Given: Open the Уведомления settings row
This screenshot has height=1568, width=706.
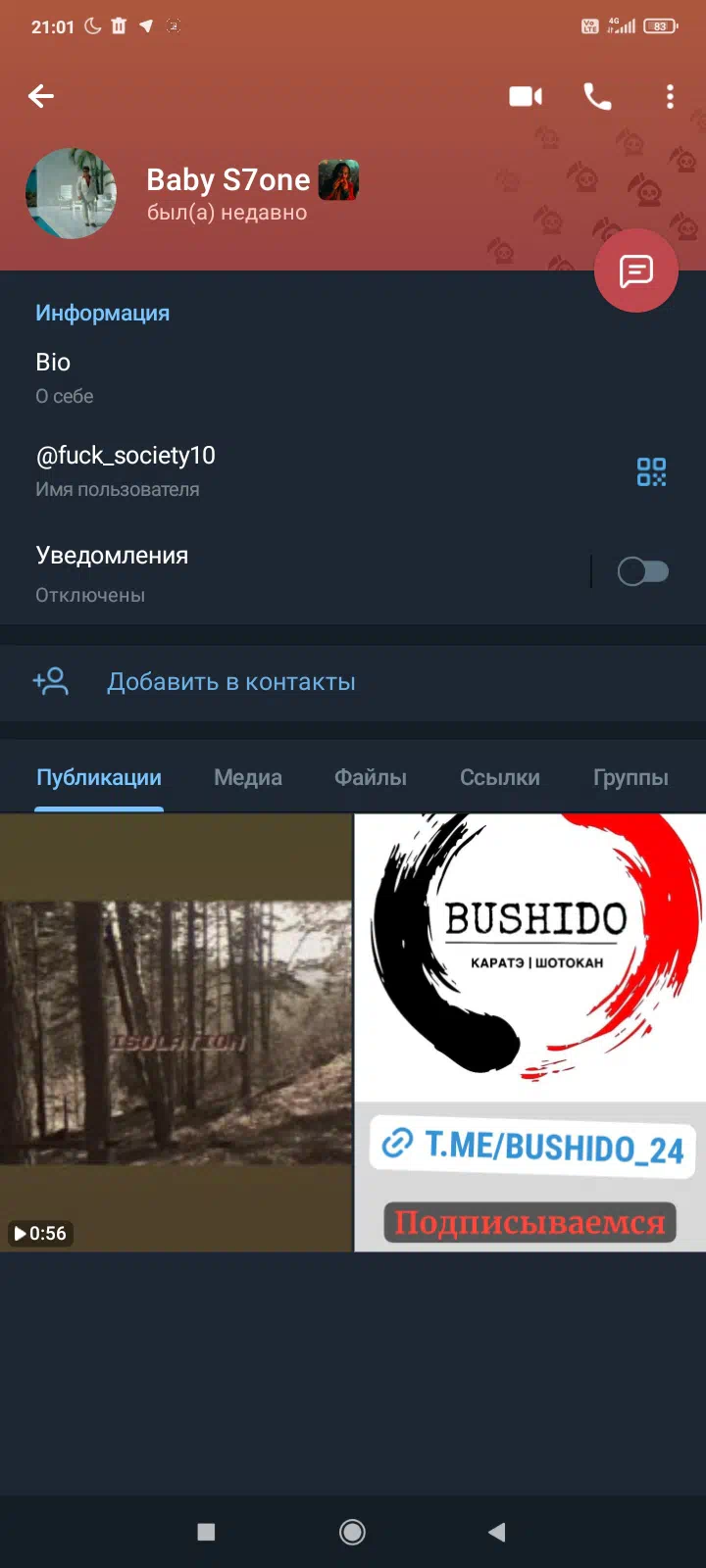Looking at the screenshot, I should point(294,572).
